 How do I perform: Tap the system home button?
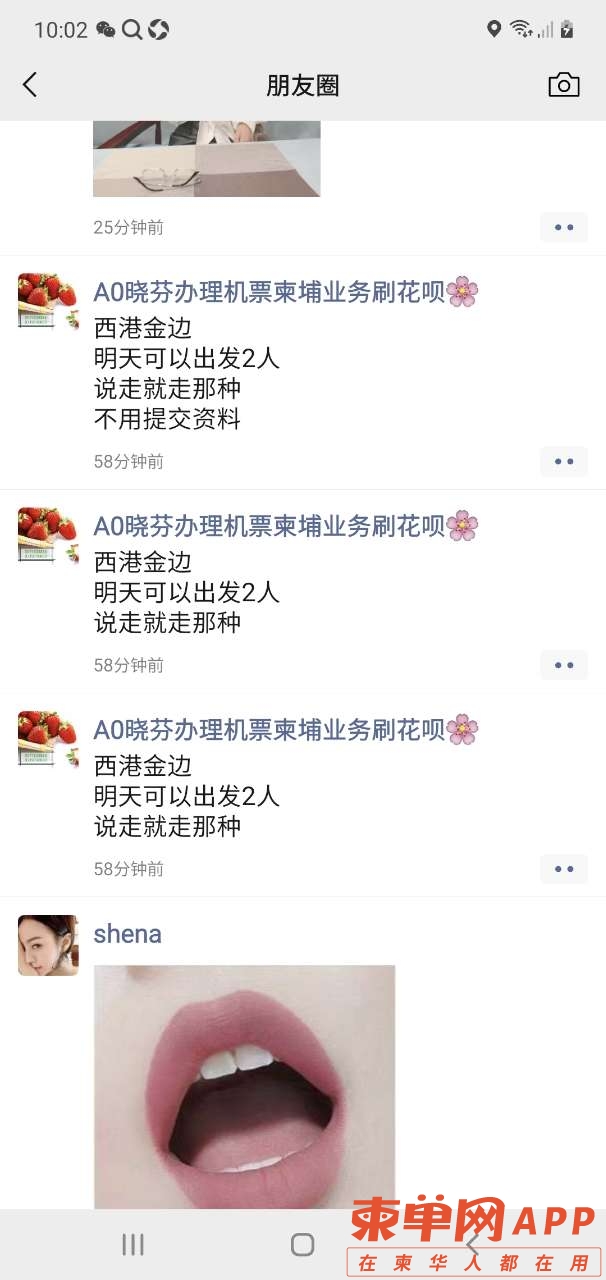pyautogui.click(x=302, y=1244)
